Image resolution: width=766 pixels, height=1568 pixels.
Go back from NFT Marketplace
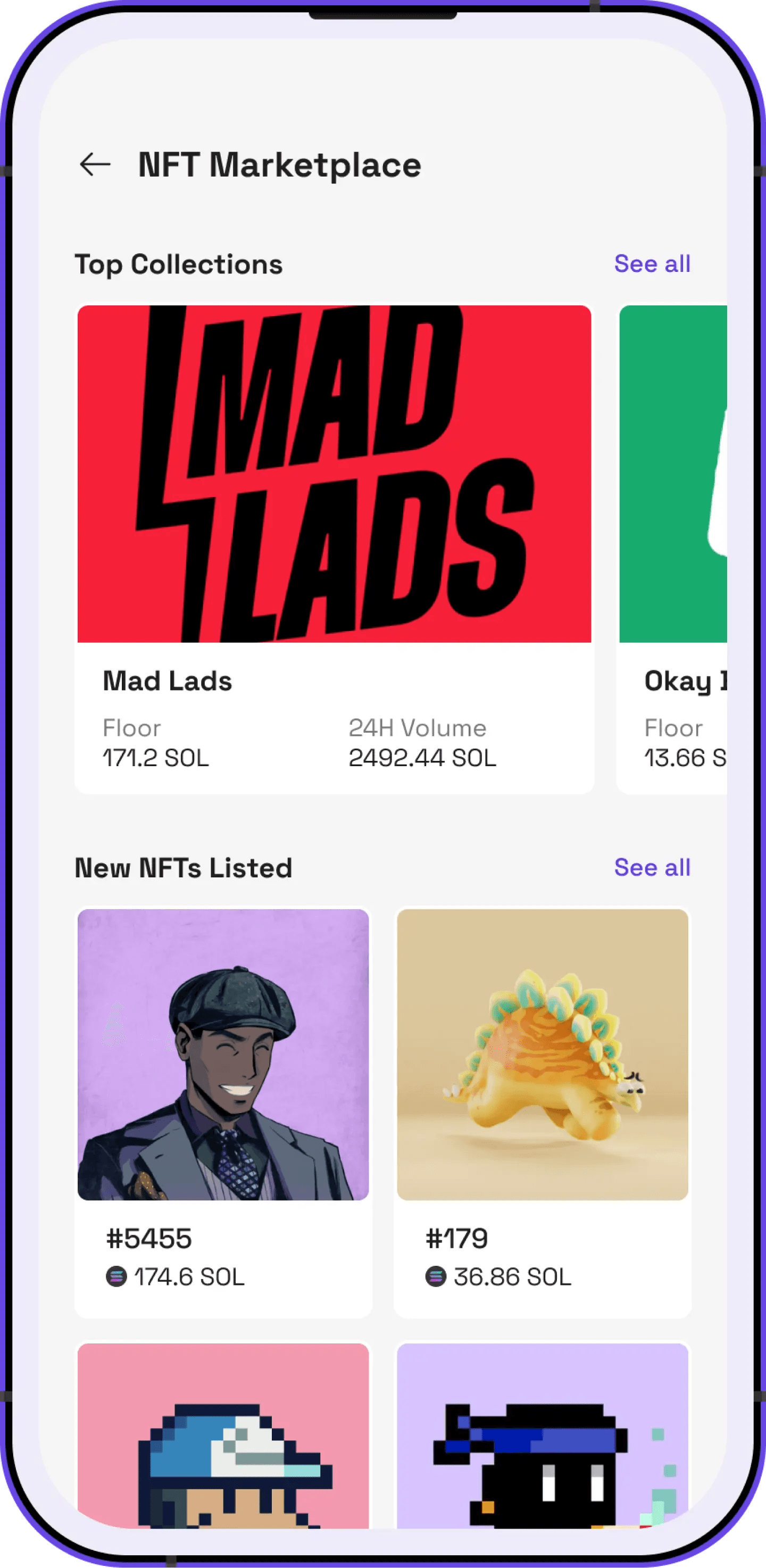tap(95, 164)
